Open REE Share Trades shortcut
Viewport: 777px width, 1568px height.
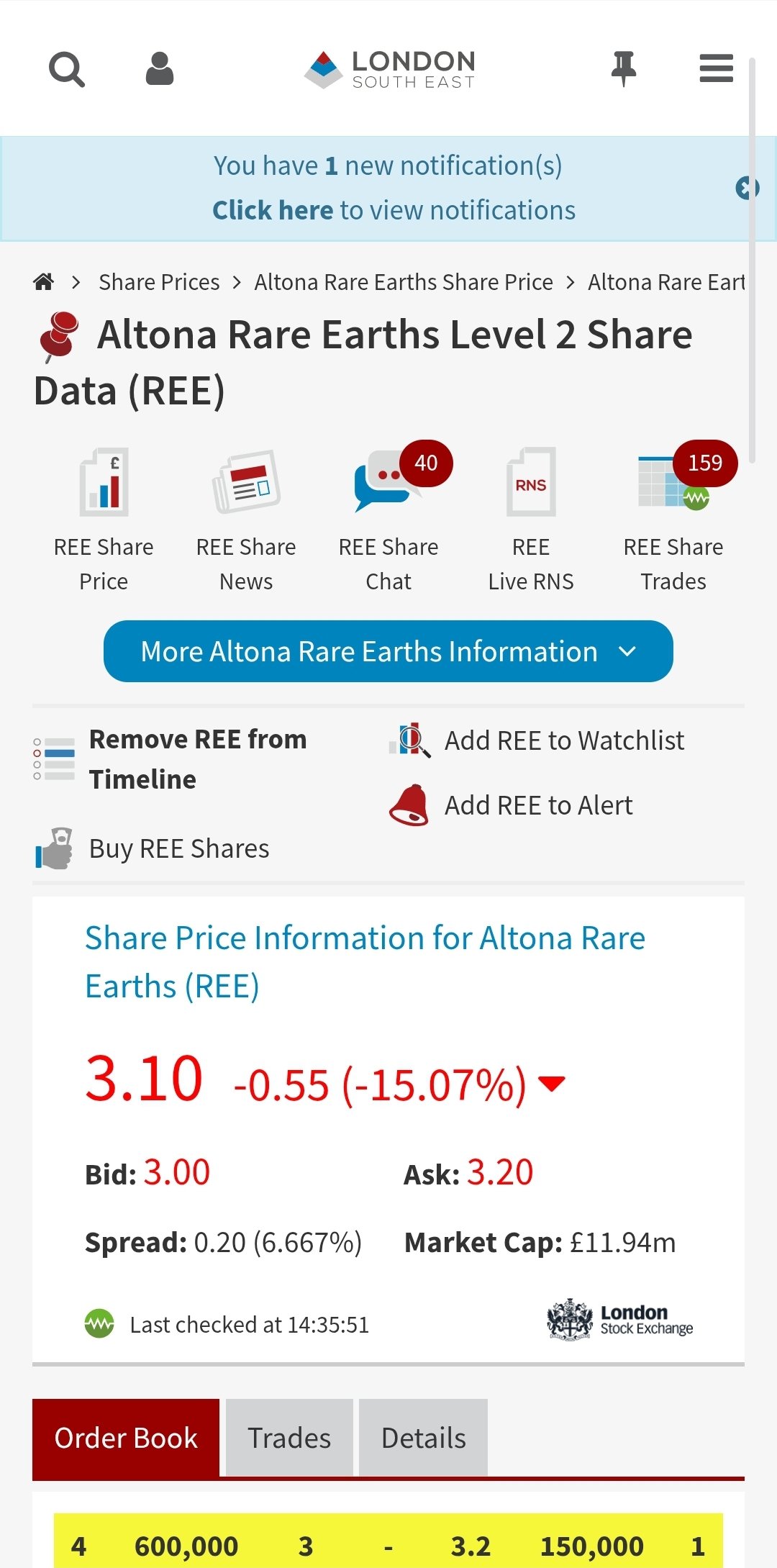click(x=673, y=520)
